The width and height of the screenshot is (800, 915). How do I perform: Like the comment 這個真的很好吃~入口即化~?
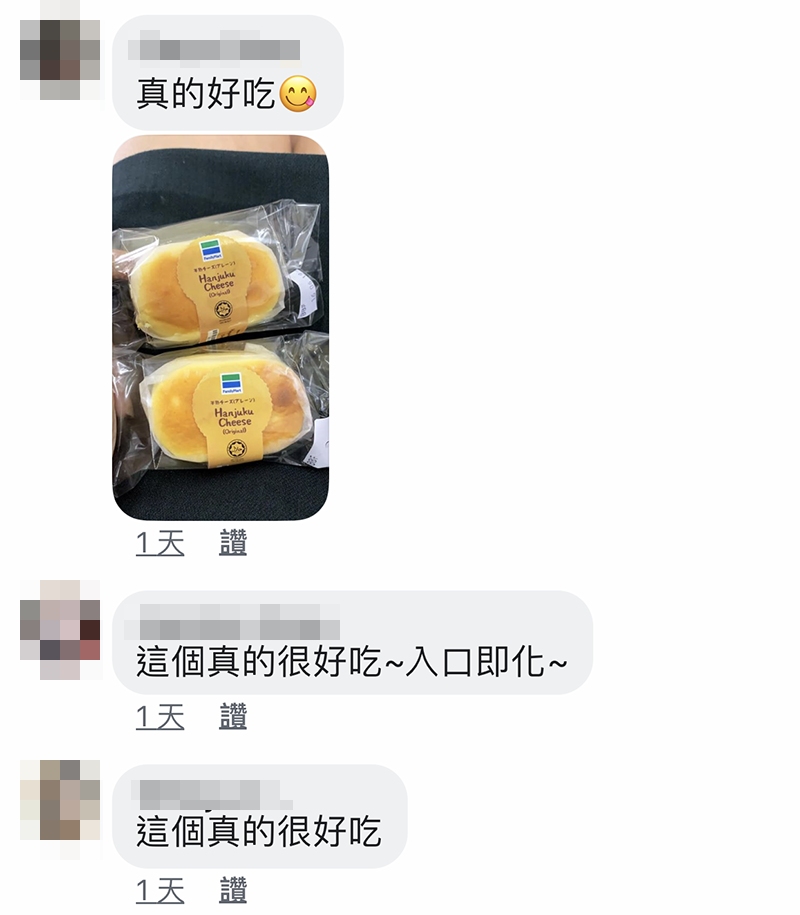click(233, 716)
